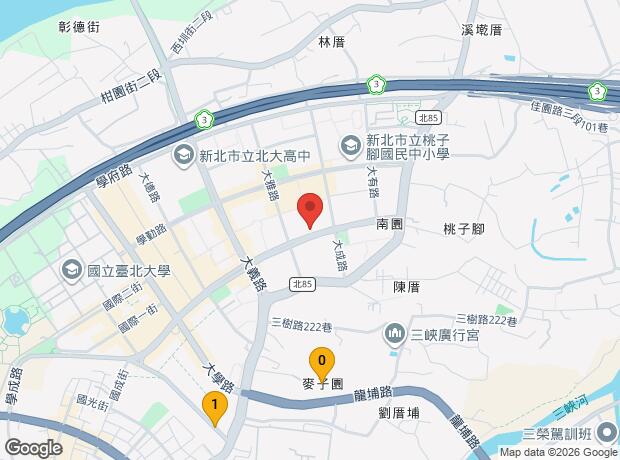This screenshot has width=620, height=460.
Task: Tap the red location pin
Action: click(x=310, y=210)
